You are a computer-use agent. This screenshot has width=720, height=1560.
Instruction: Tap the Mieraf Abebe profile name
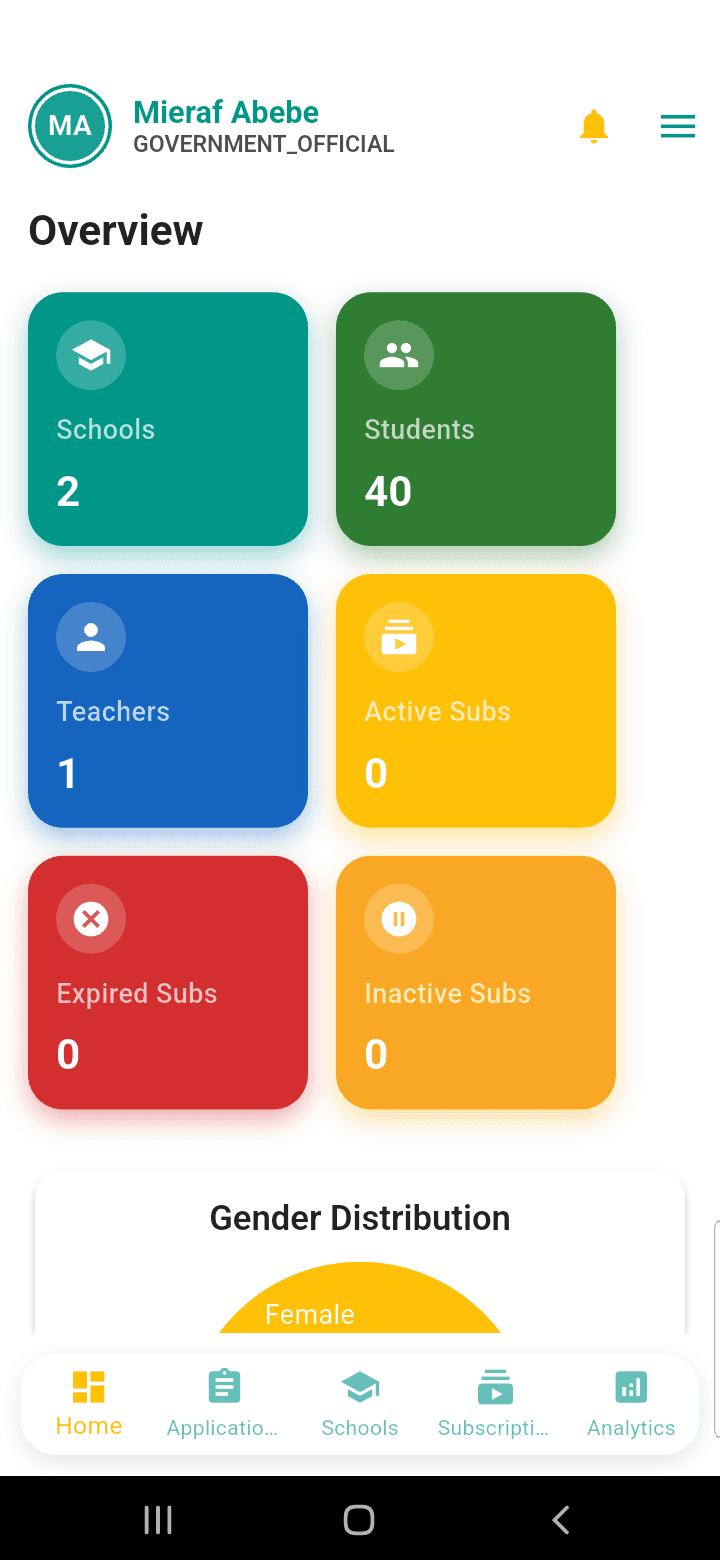point(226,112)
